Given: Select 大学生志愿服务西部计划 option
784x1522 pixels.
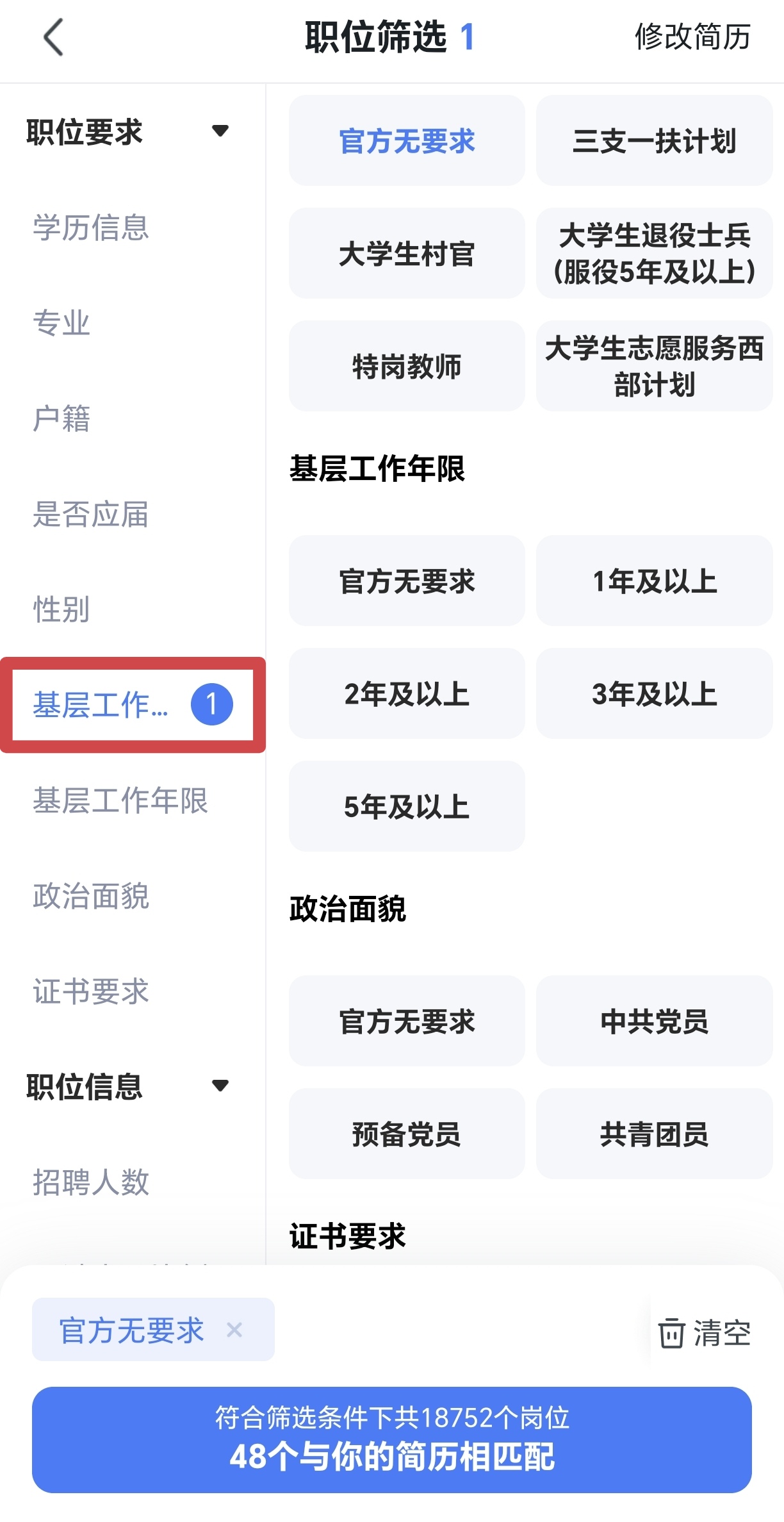Looking at the screenshot, I should [x=654, y=367].
